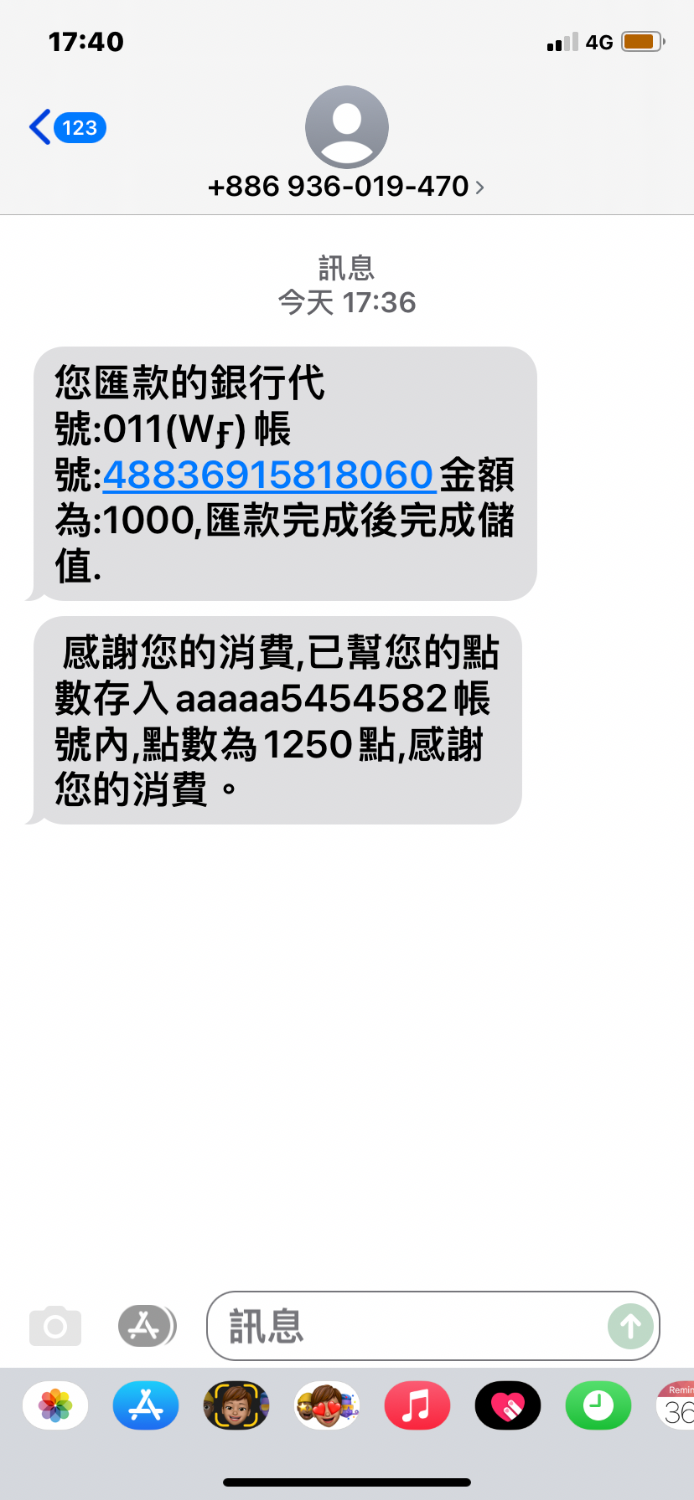Open the green clock iMessage app
The height and width of the screenshot is (1500, 694).
tap(598, 1407)
